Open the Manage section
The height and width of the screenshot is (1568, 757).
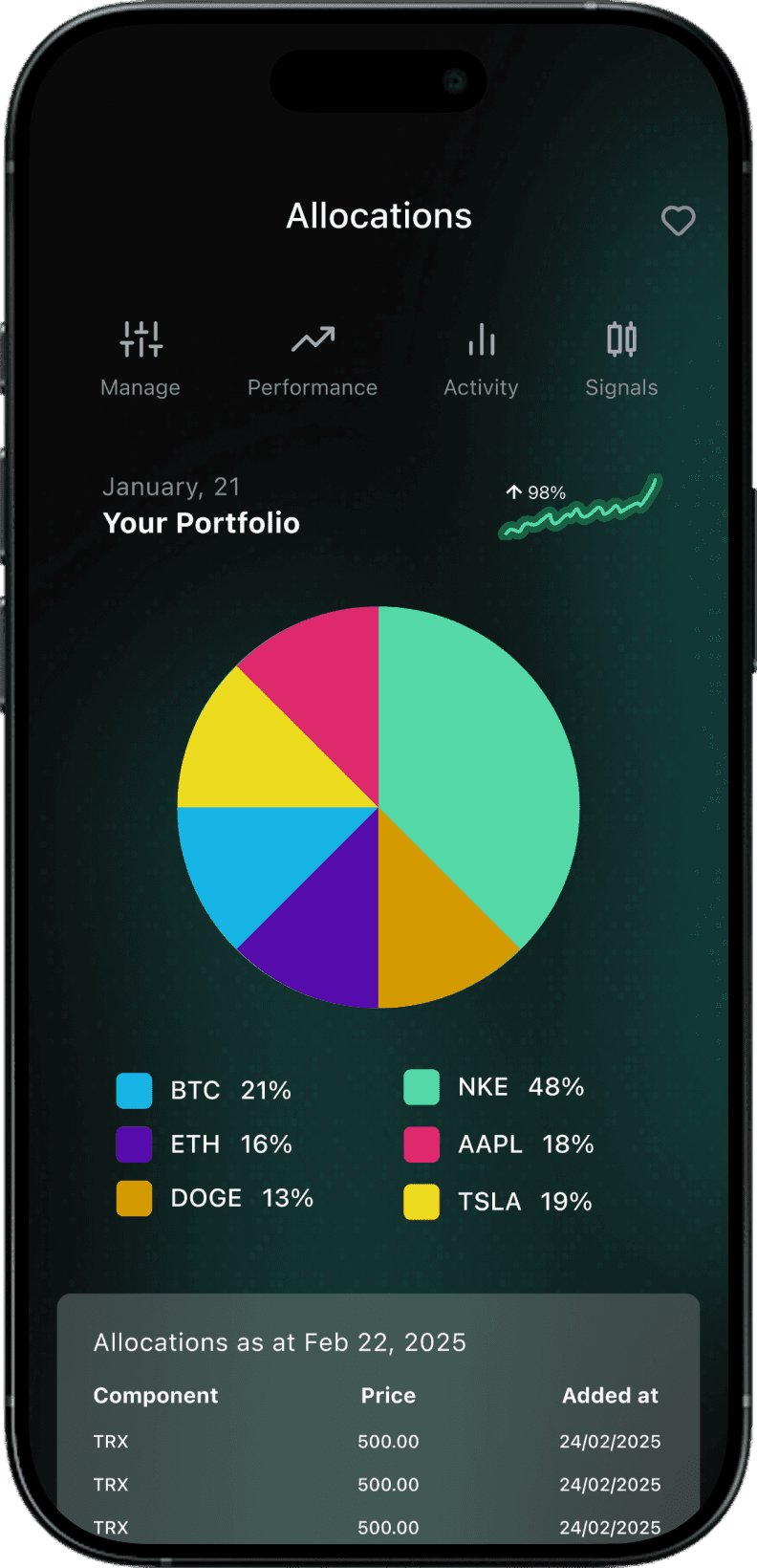pos(141,358)
